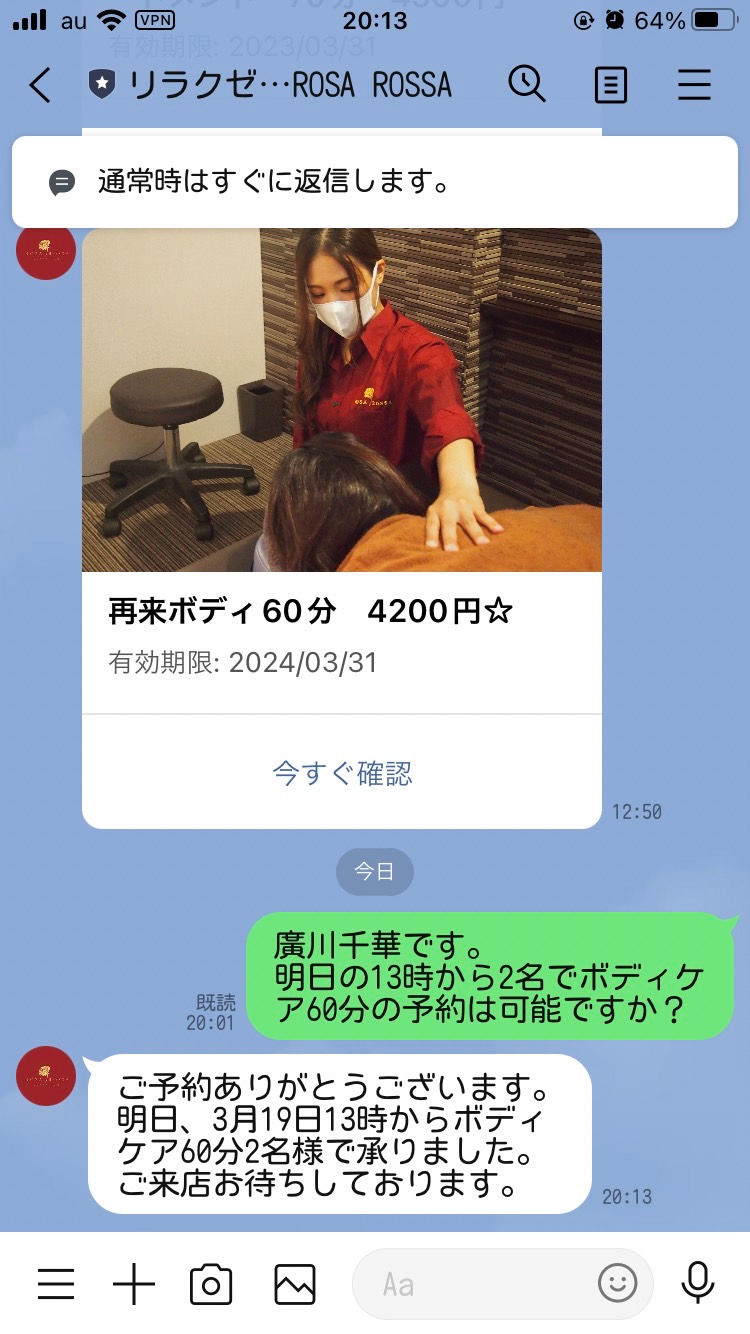Open ROSA ROSSA profile avatar beside reservation reply
750x1334 pixels.
46,1076
